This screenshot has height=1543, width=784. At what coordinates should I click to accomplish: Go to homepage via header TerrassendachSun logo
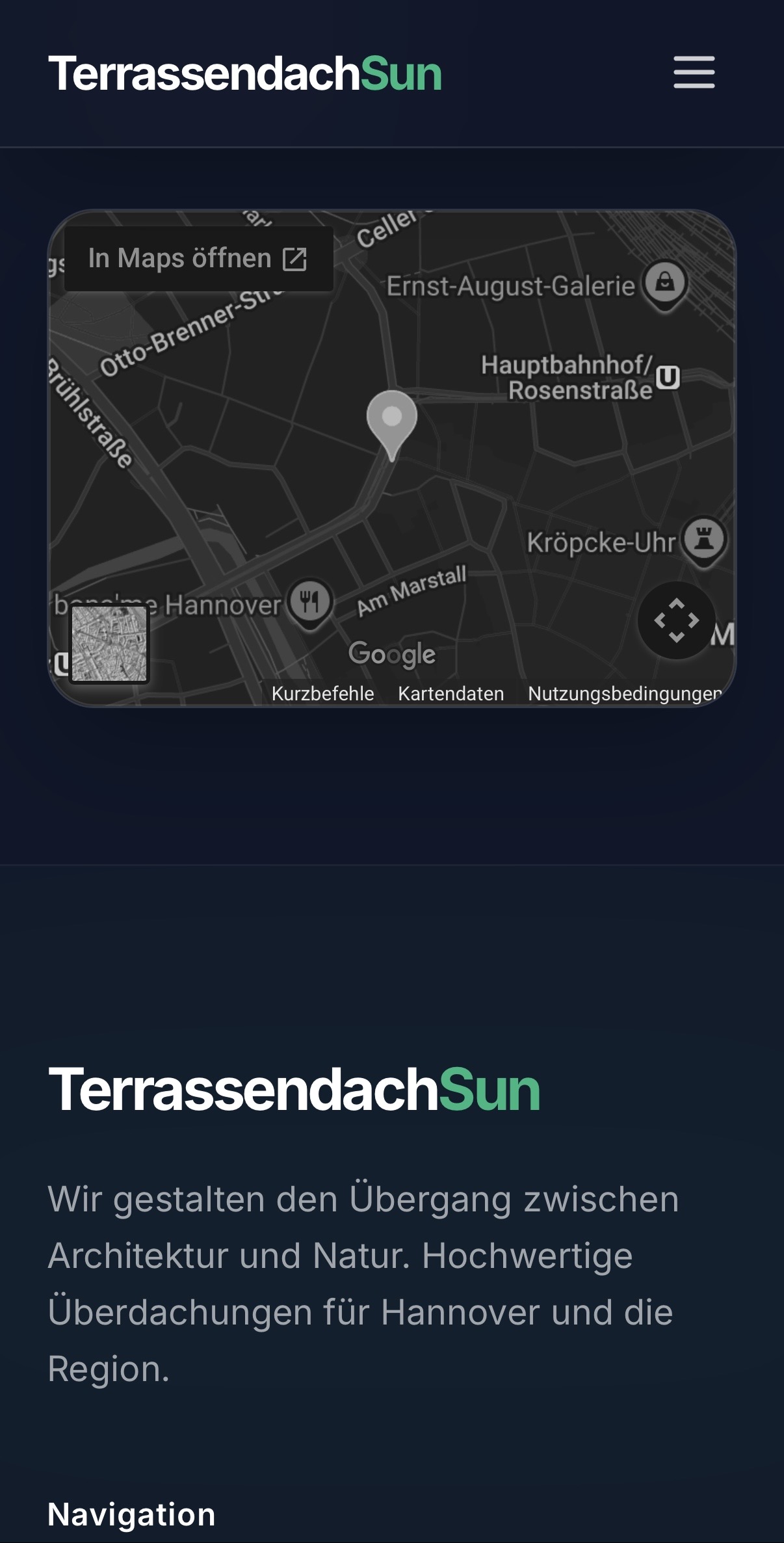[x=245, y=73]
